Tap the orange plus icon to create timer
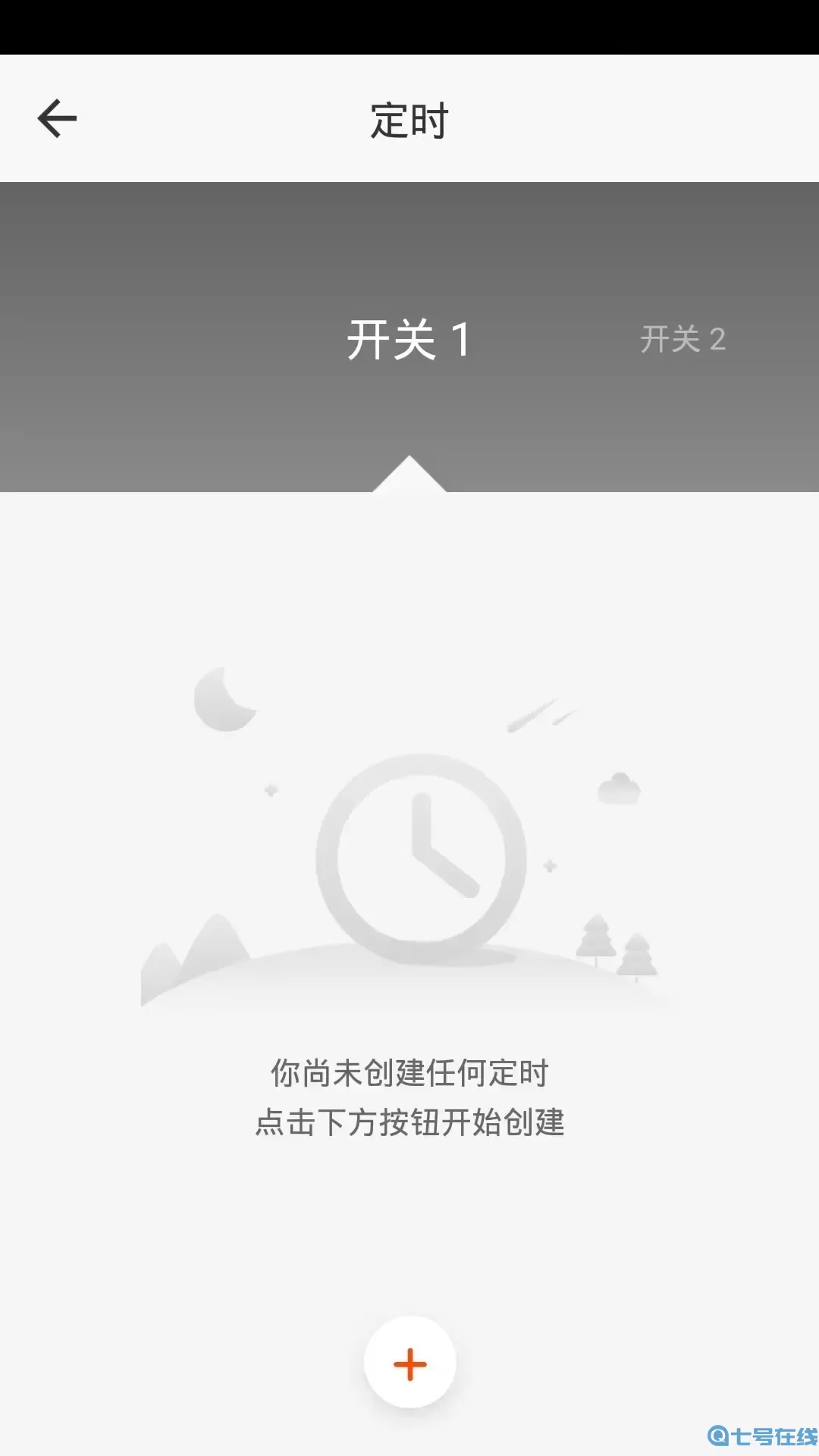The width and height of the screenshot is (819, 1456). click(x=409, y=1363)
